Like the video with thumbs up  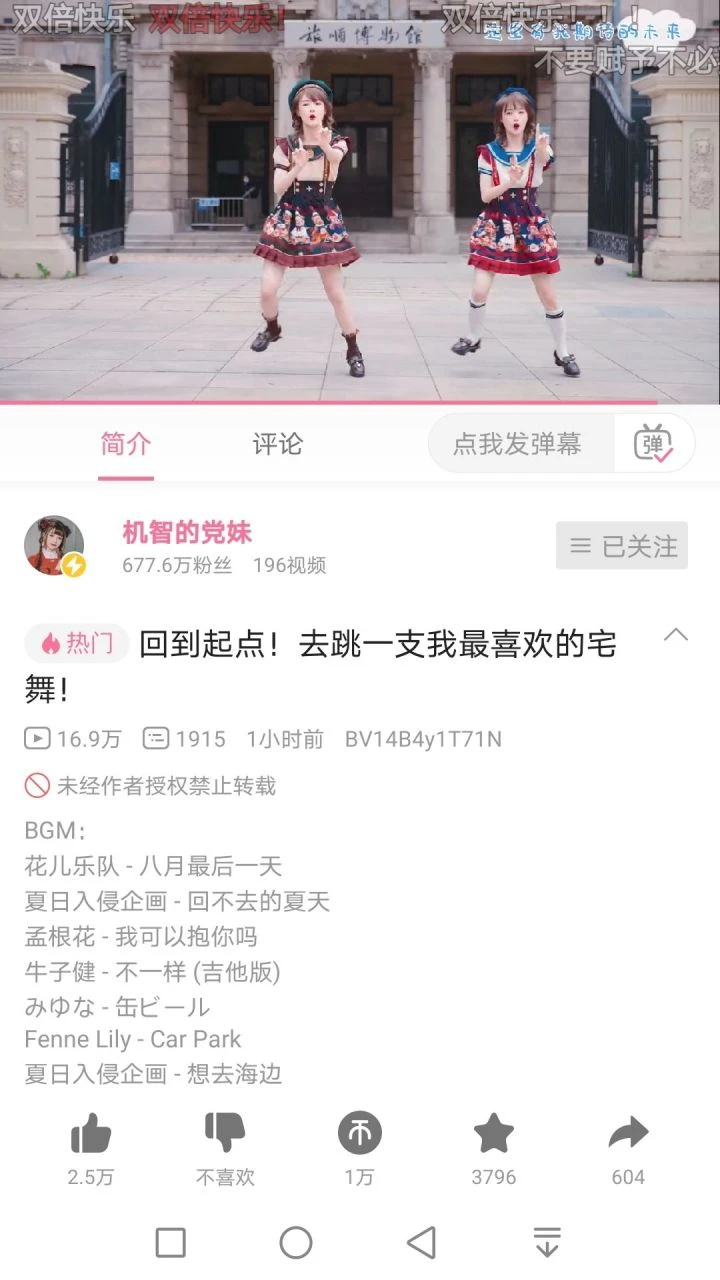coord(91,1134)
